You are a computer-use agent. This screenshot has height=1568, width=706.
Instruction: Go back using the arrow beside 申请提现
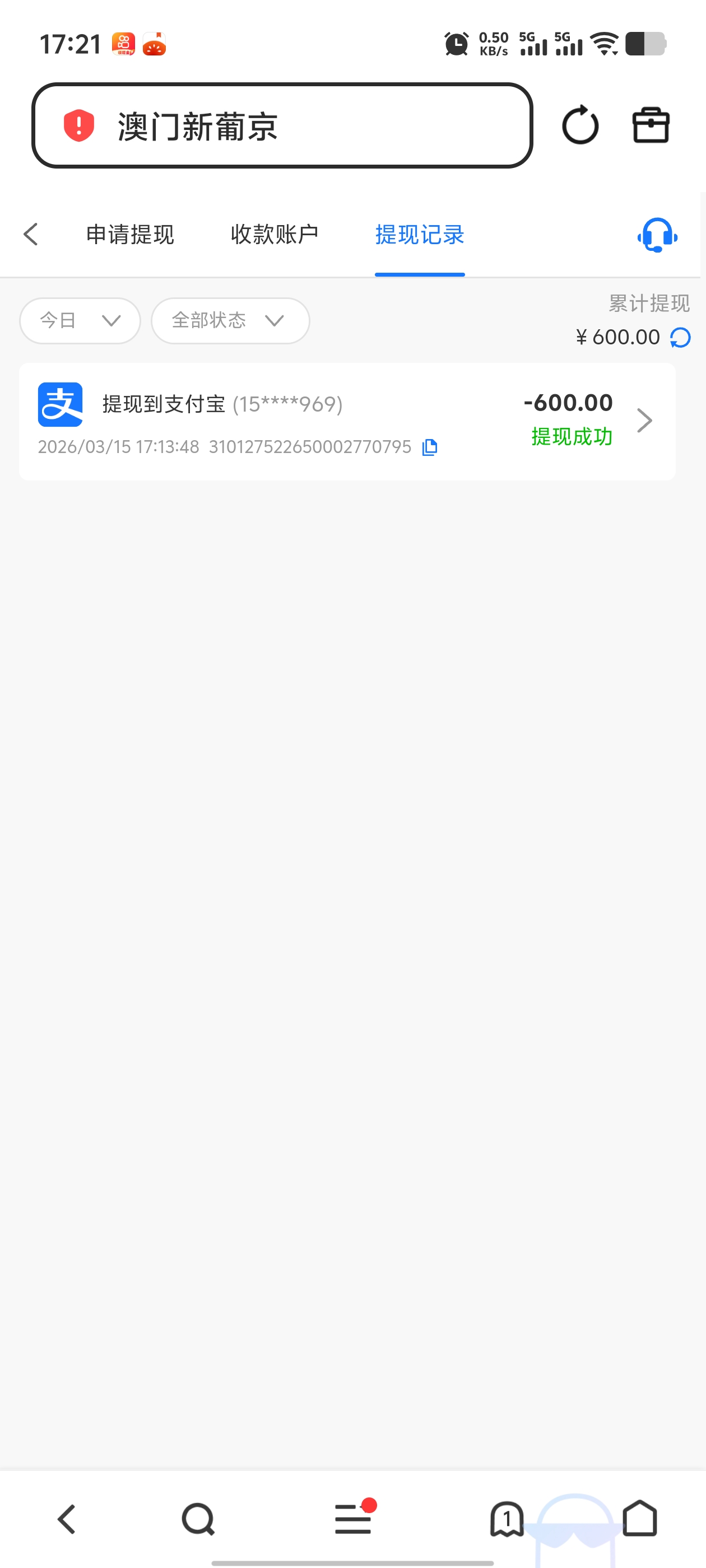[x=31, y=234]
